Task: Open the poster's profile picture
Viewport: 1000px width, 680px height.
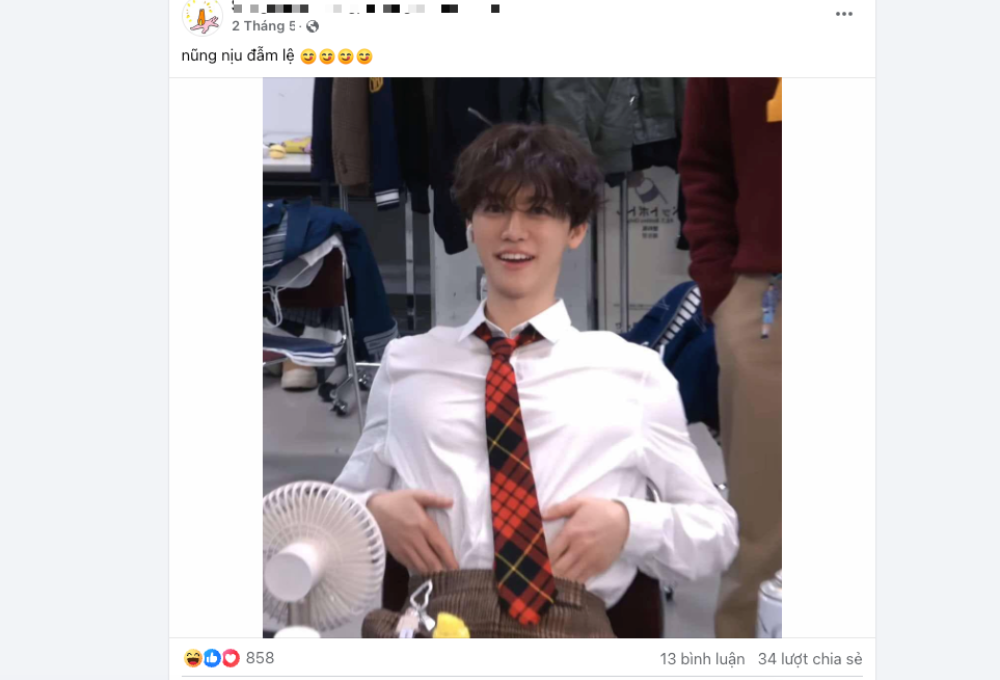Action: click(x=201, y=17)
